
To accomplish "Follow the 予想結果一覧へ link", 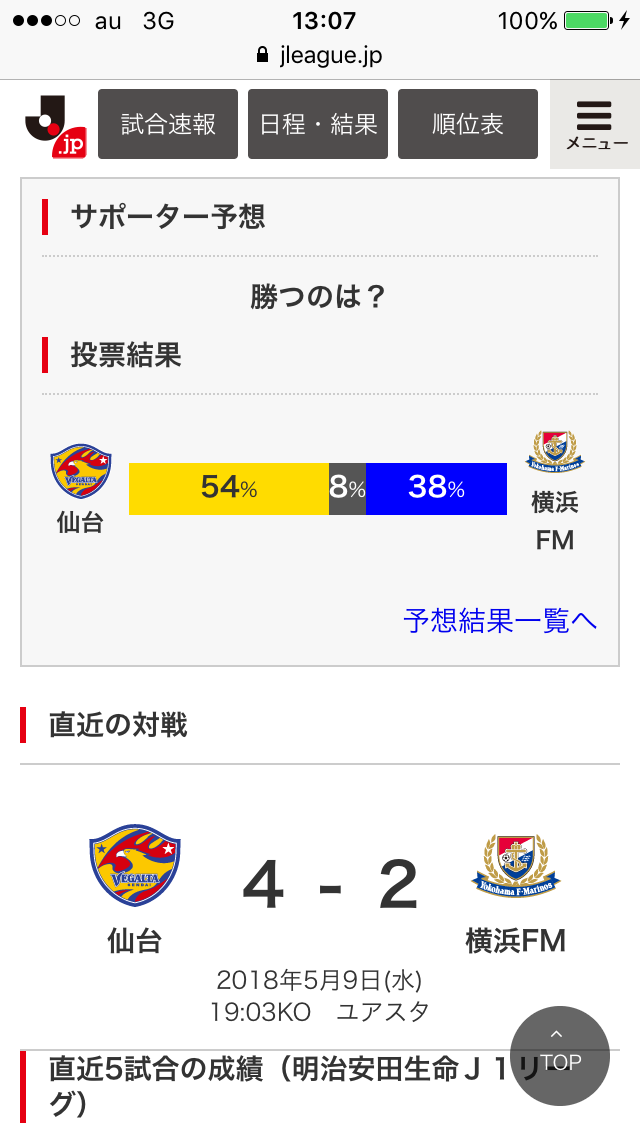I will 500,620.
